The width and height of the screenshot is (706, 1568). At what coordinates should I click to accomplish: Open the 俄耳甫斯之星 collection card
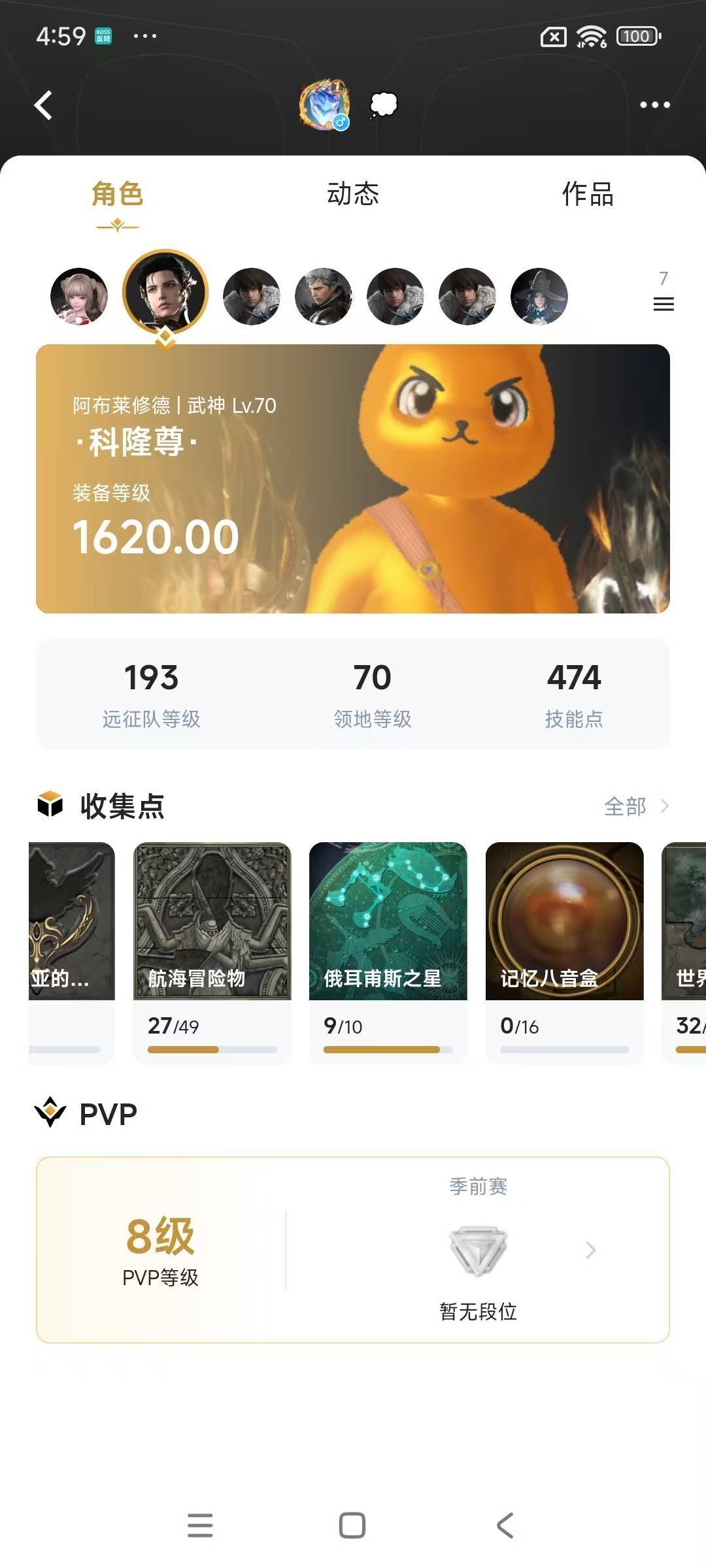[388, 952]
